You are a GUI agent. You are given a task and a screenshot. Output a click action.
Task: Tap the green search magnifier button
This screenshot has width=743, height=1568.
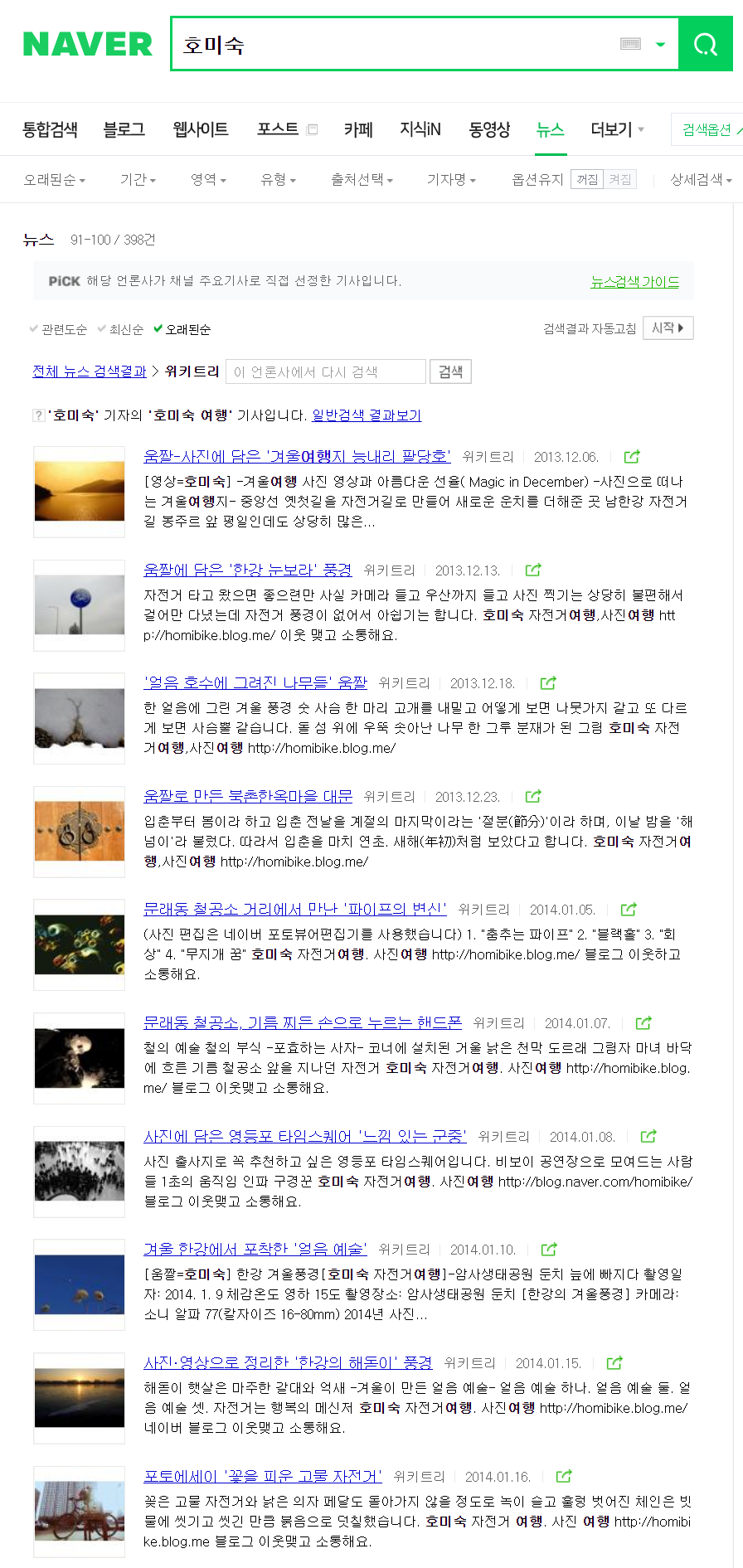[705, 44]
